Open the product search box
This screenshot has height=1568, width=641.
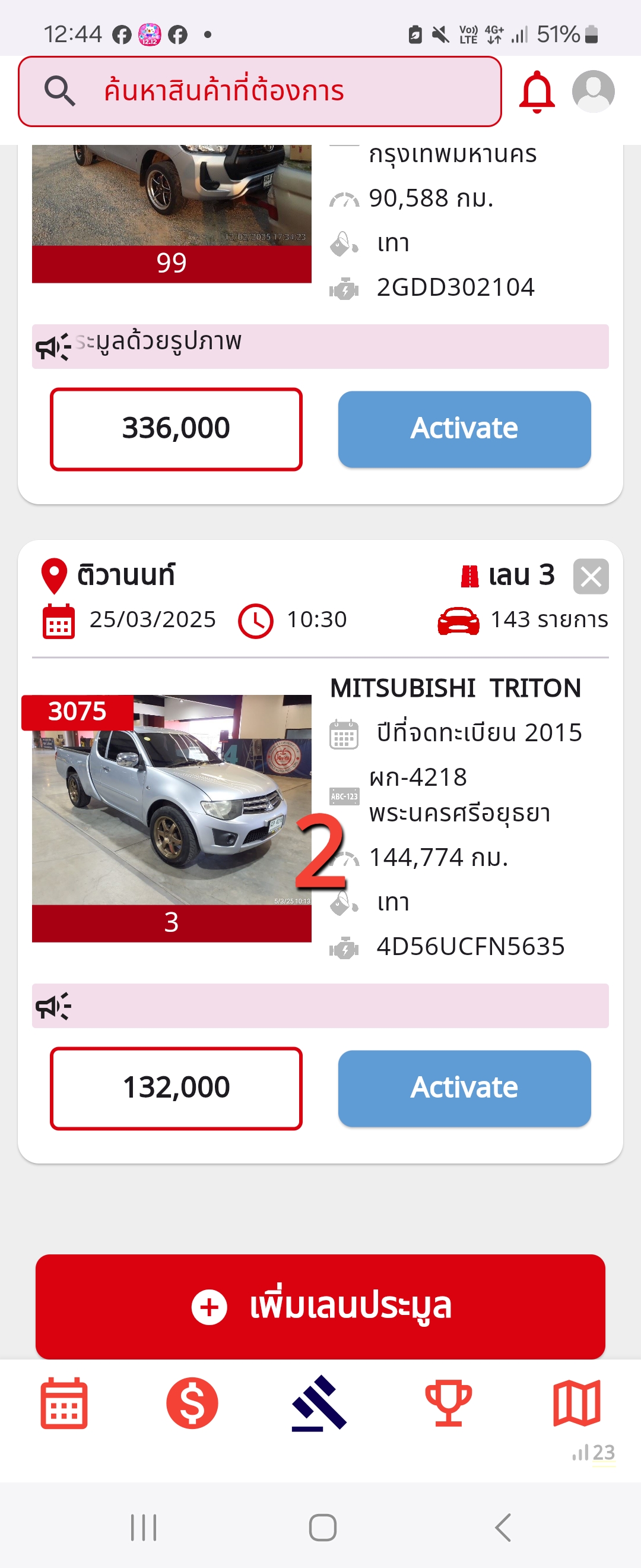pos(260,91)
